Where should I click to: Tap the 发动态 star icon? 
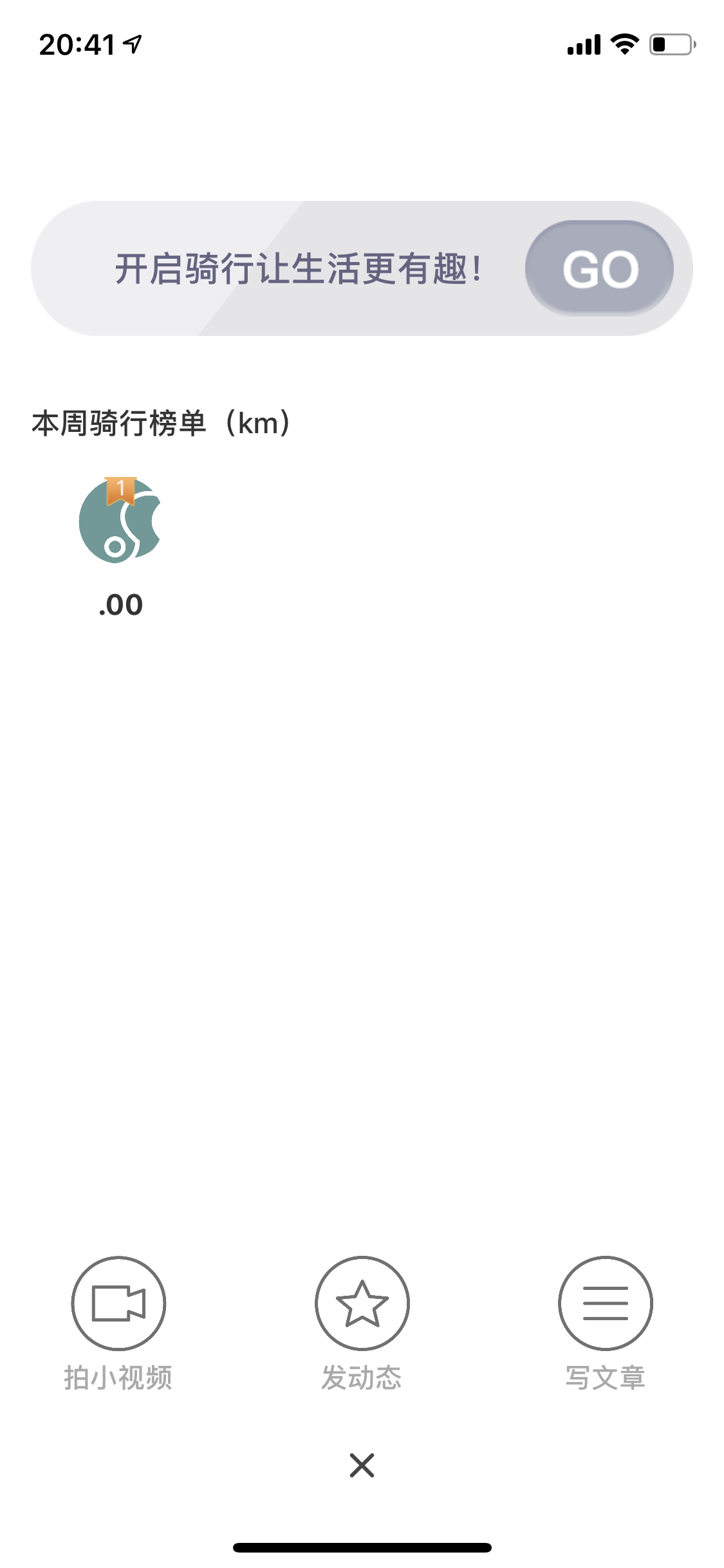[x=362, y=1302]
